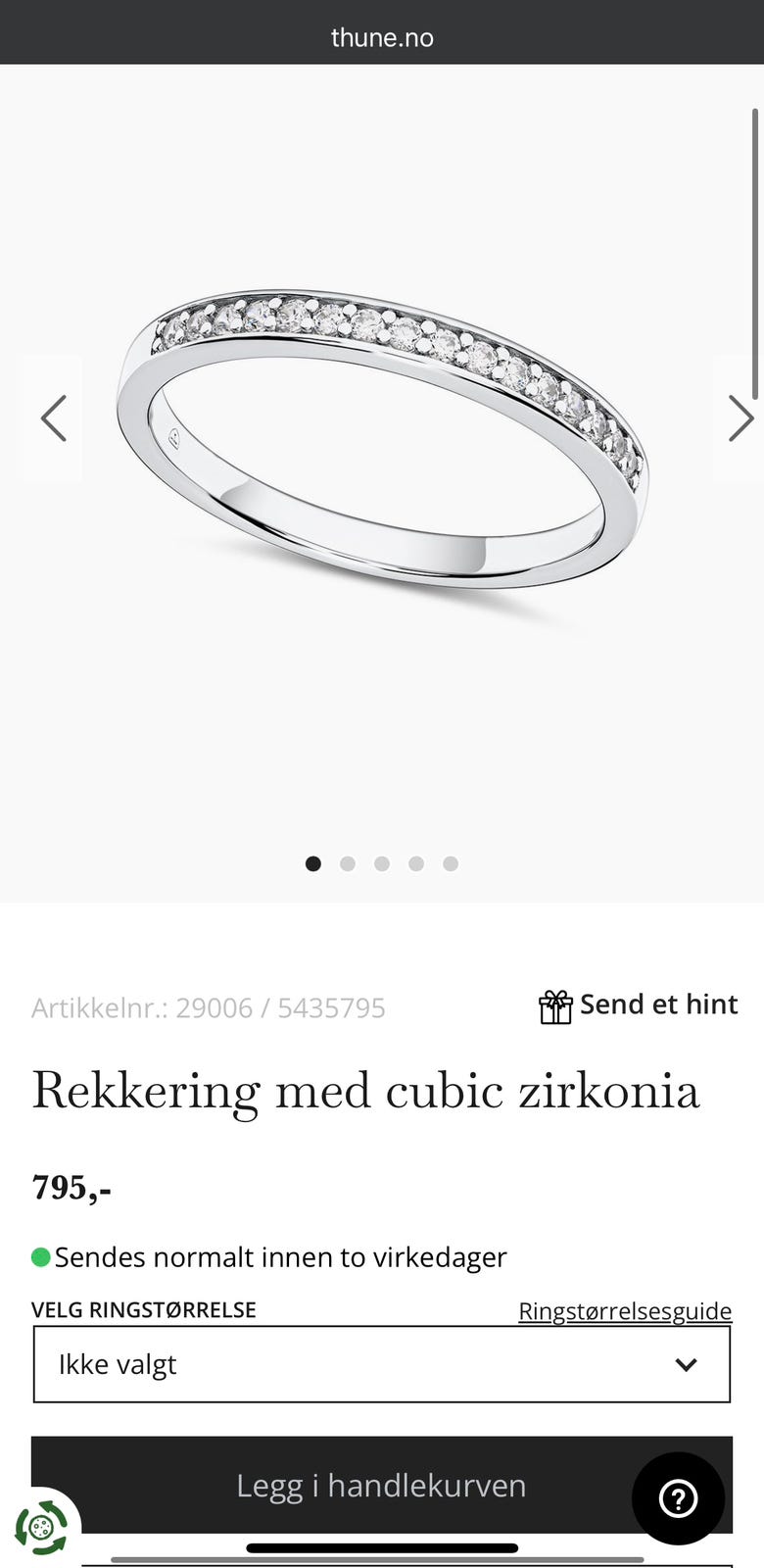Open the ring product image
The height and width of the screenshot is (1568, 764).
click(382, 441)
